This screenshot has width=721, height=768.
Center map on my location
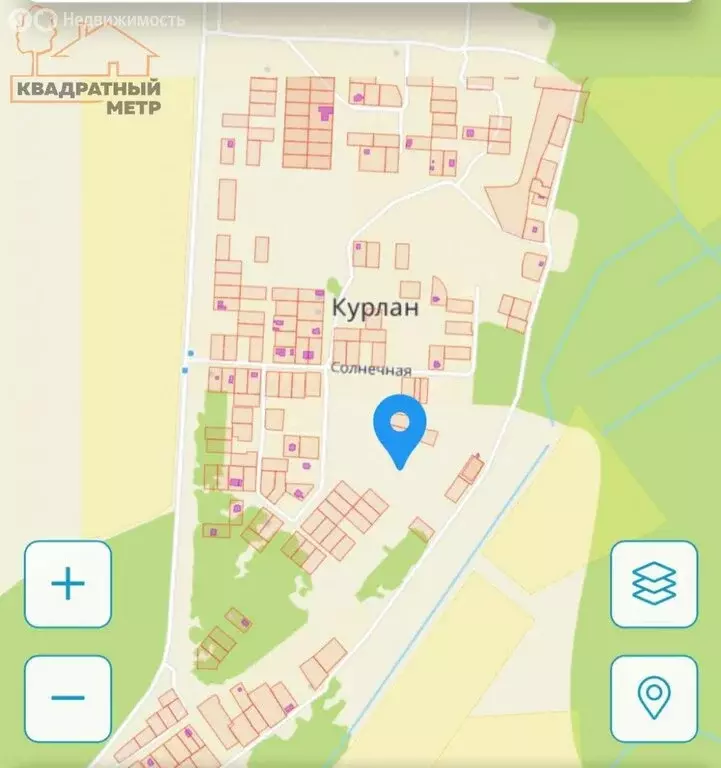pos(654,698)
